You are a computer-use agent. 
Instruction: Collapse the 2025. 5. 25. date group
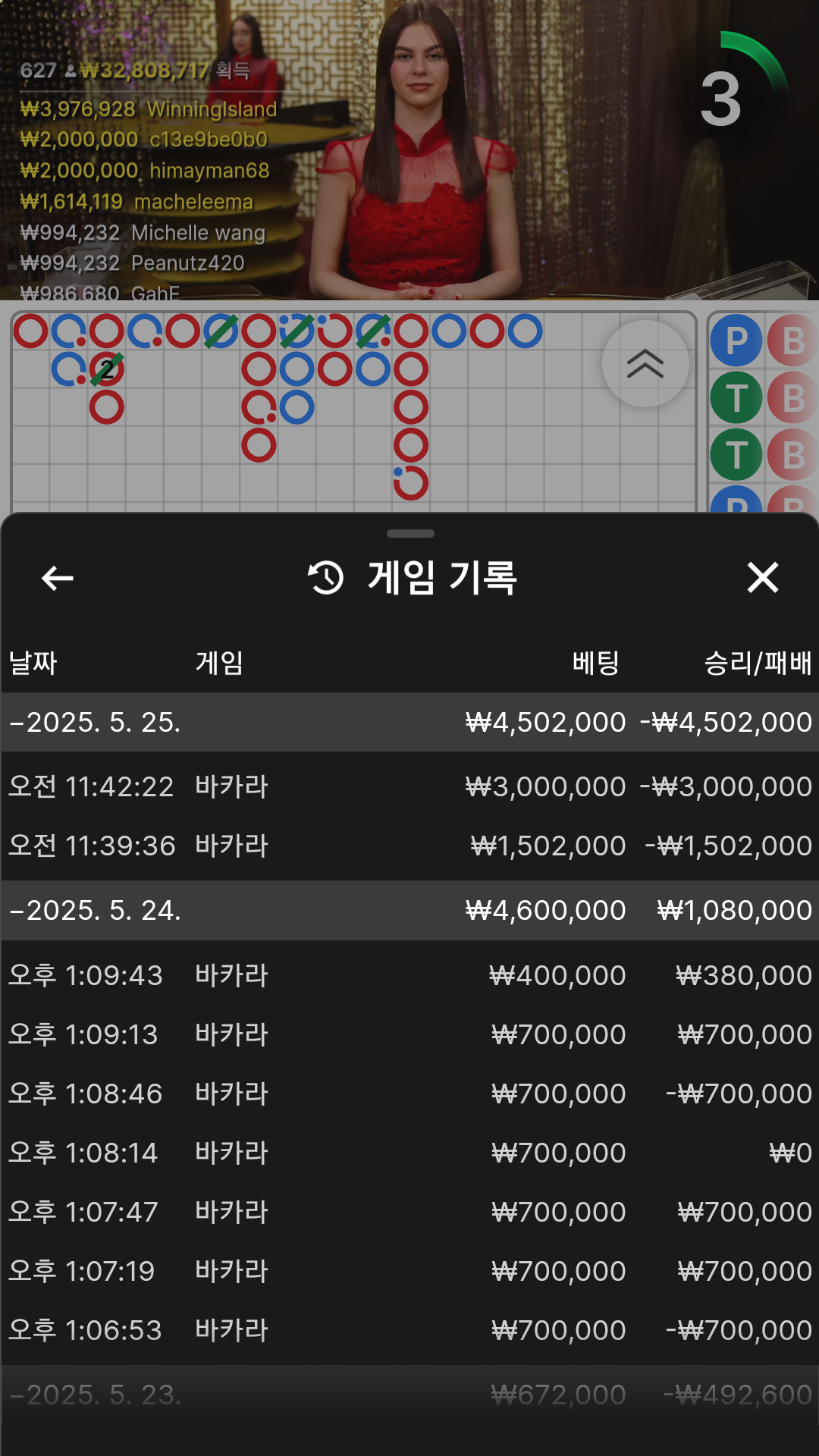tap(409, 722)
